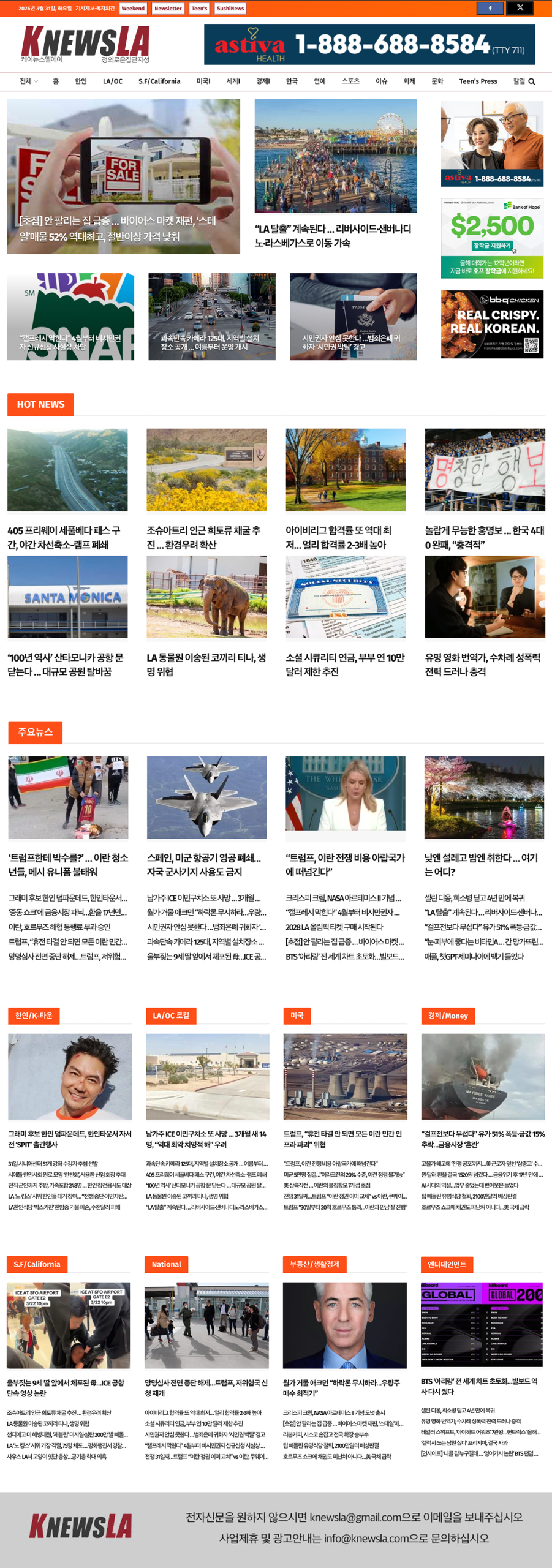552x1568 pixels.
Task: Open the search magnifier icon
Action: [531, 81]
